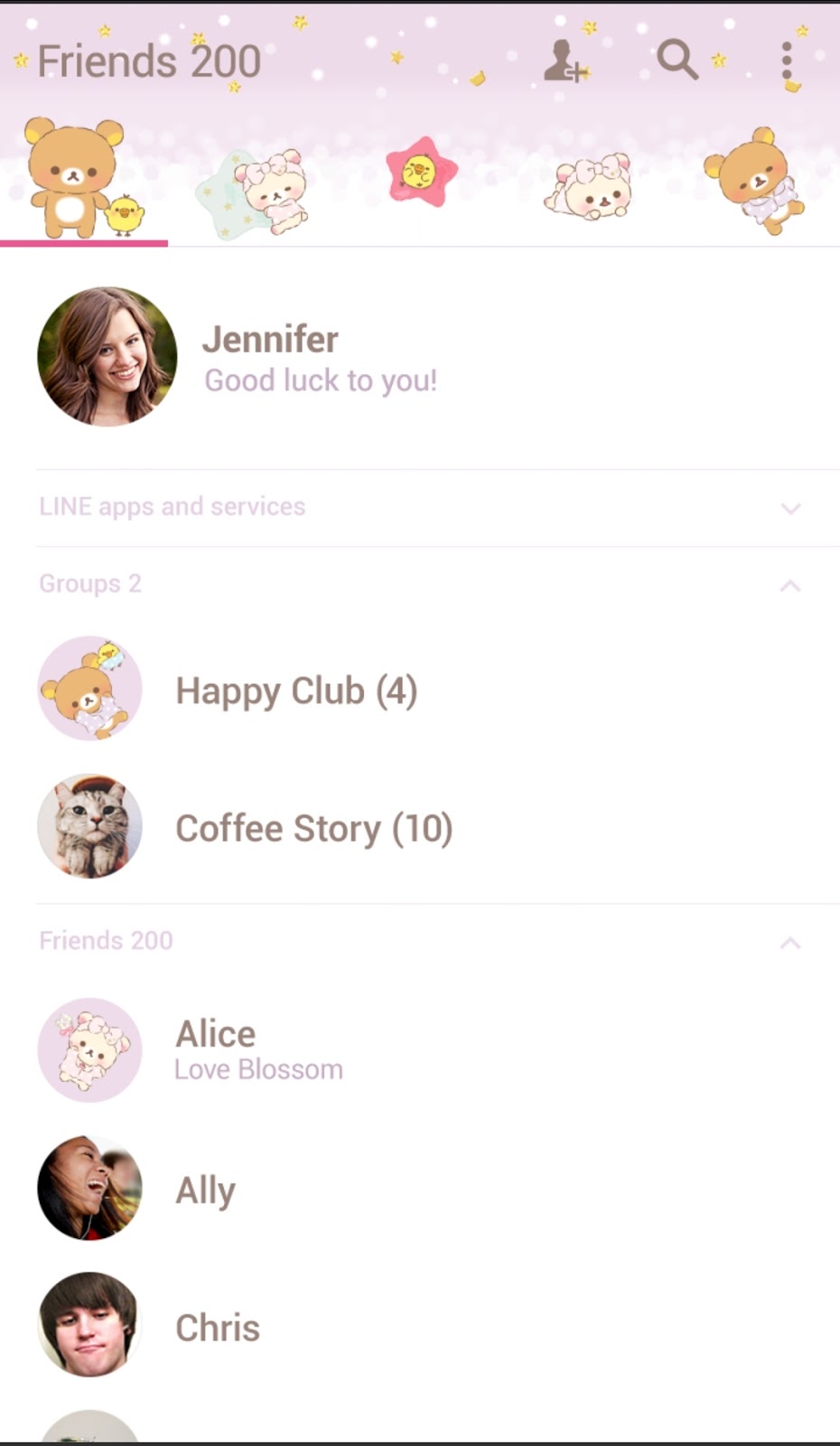The height and width of the screenshot is (1446, 840).
Task: Expand LINE apps and services
Action: [x=789, y=508]
